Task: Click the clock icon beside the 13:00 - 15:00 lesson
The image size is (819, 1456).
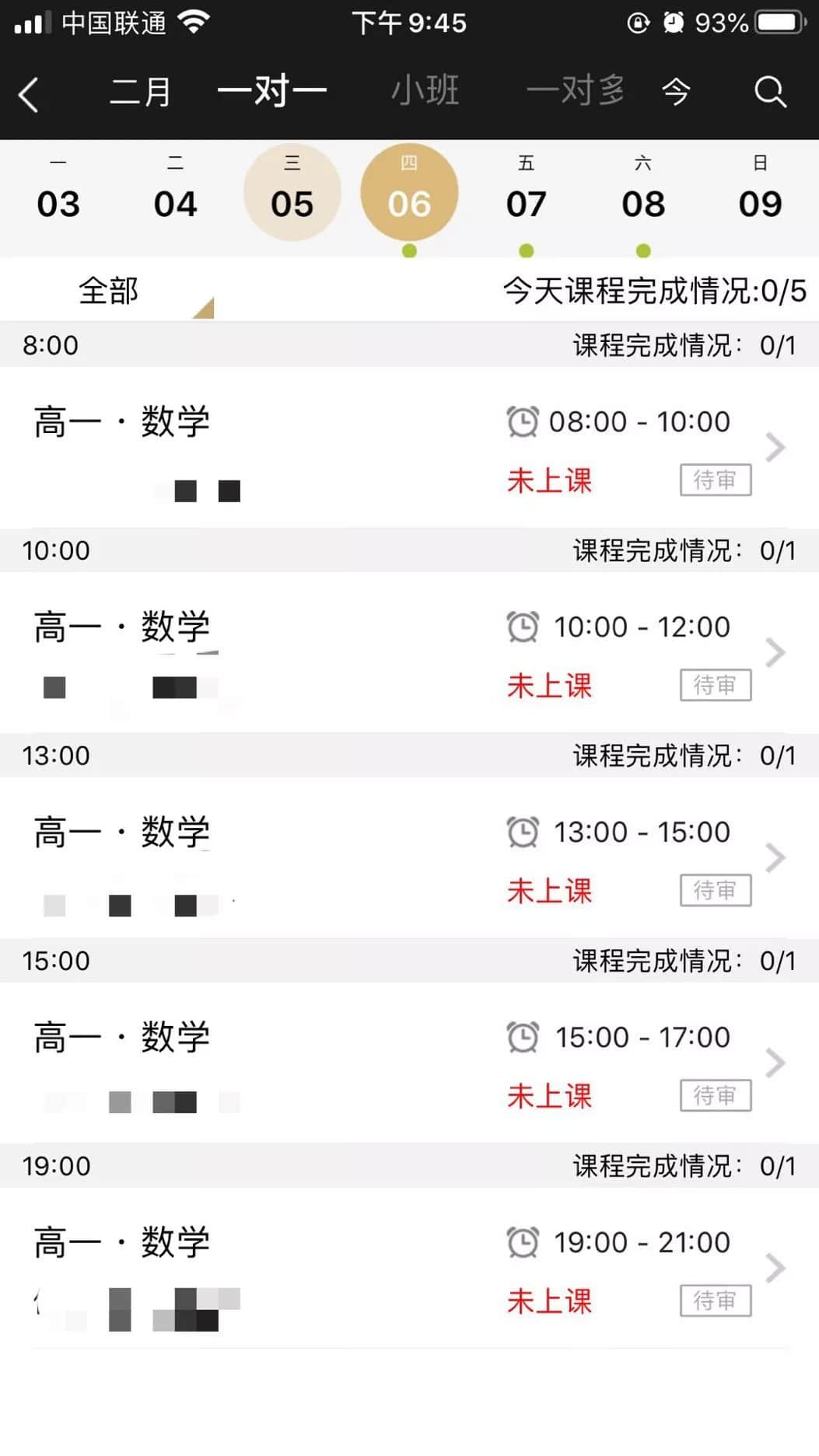Action: 523,831
